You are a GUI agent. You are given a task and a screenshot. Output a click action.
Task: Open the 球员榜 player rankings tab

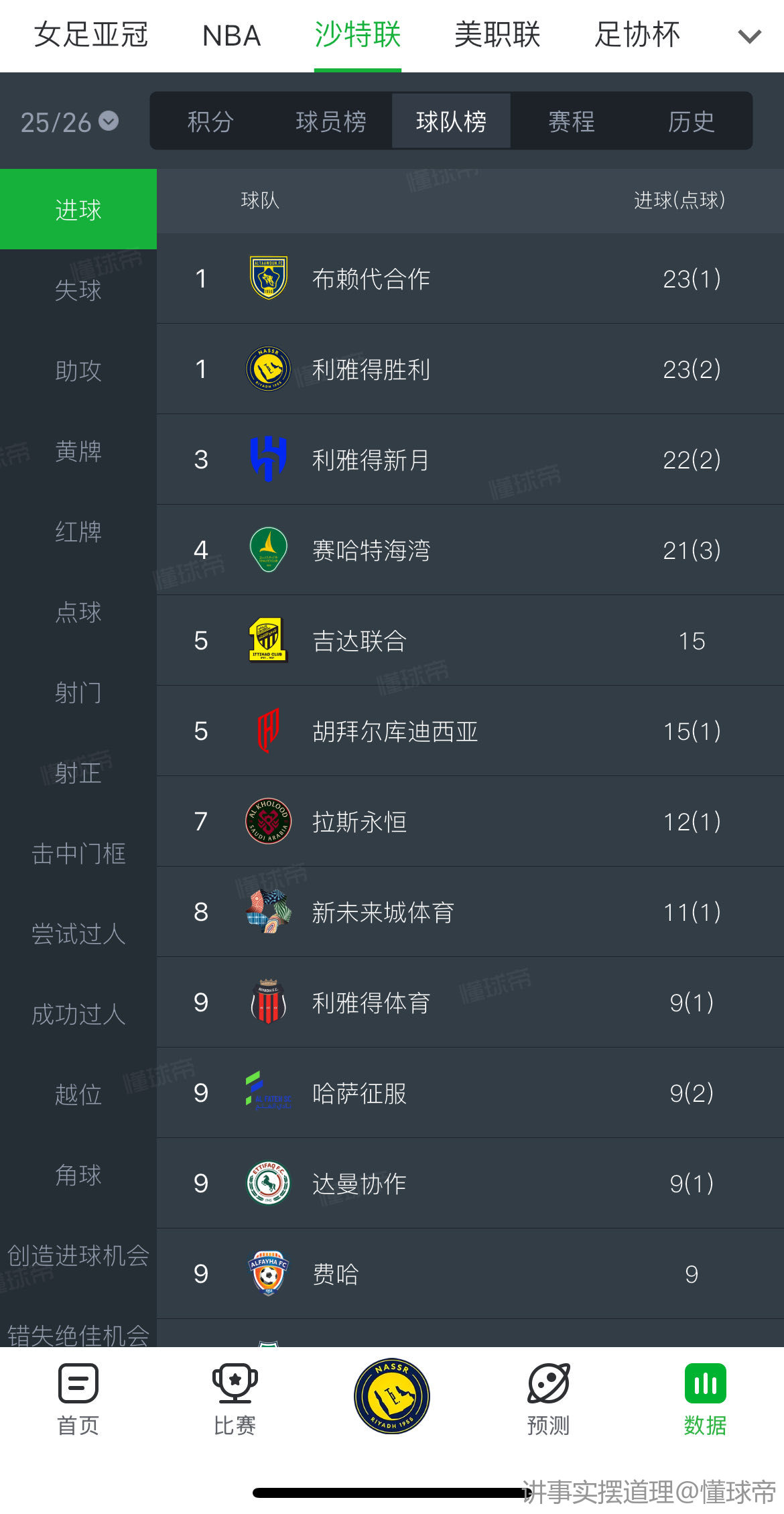(x=331, y=121)
